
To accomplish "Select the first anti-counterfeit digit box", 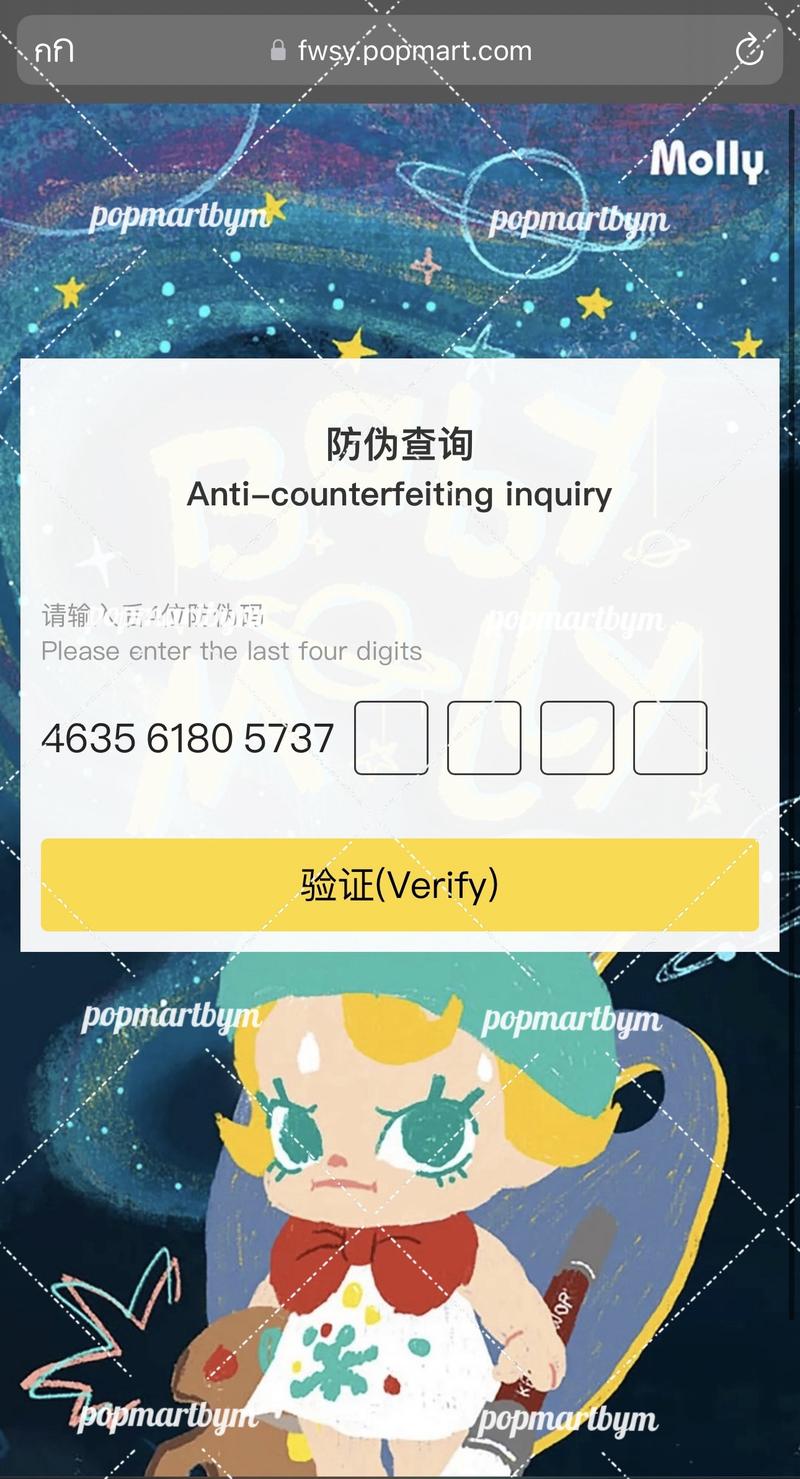I will pyautogui.click(x=391, y=738).
